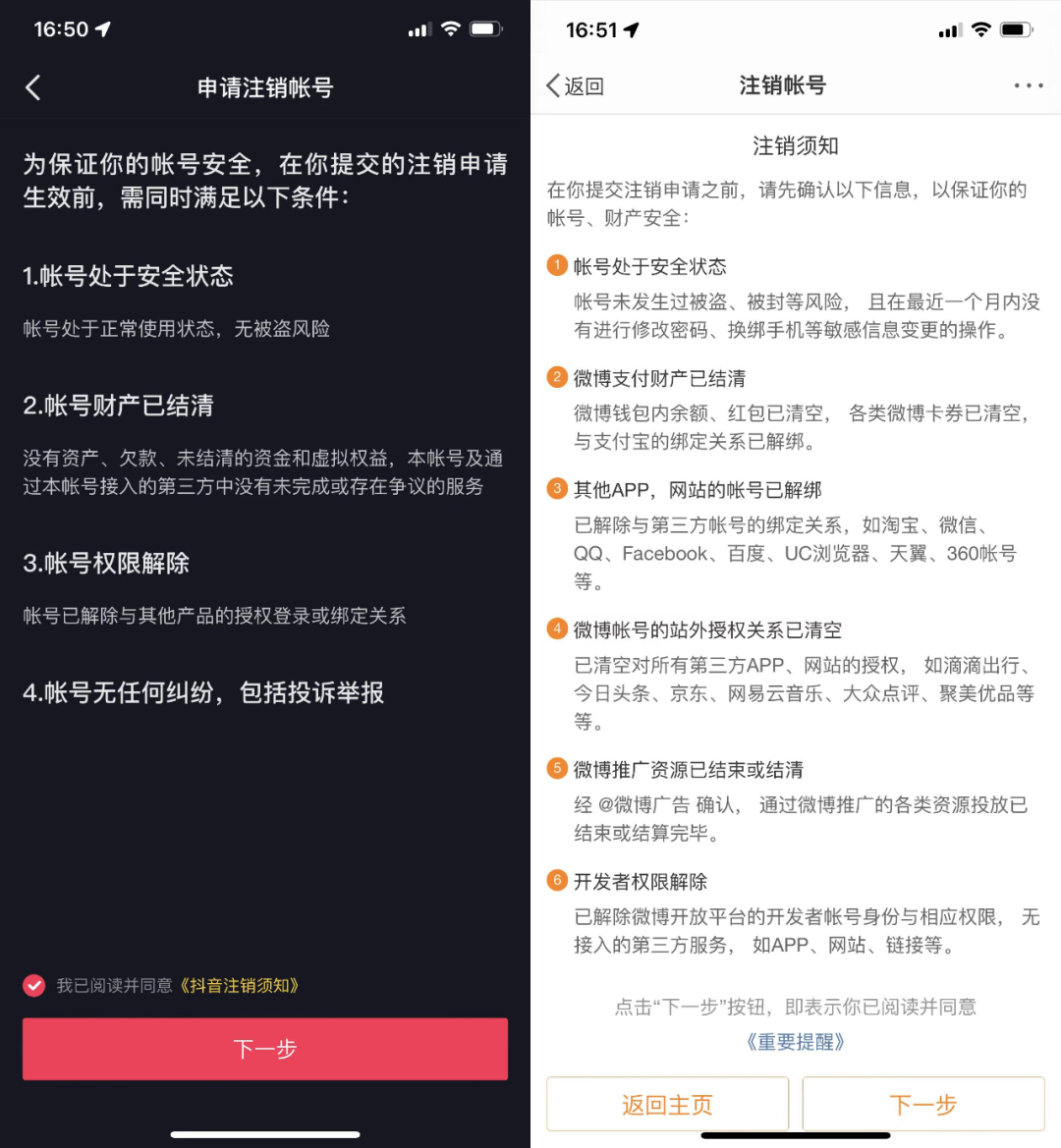This screenshot has height=1148, width=1061.
Task: Tap the 返回主页 button
Action: tap(667, 1105)
